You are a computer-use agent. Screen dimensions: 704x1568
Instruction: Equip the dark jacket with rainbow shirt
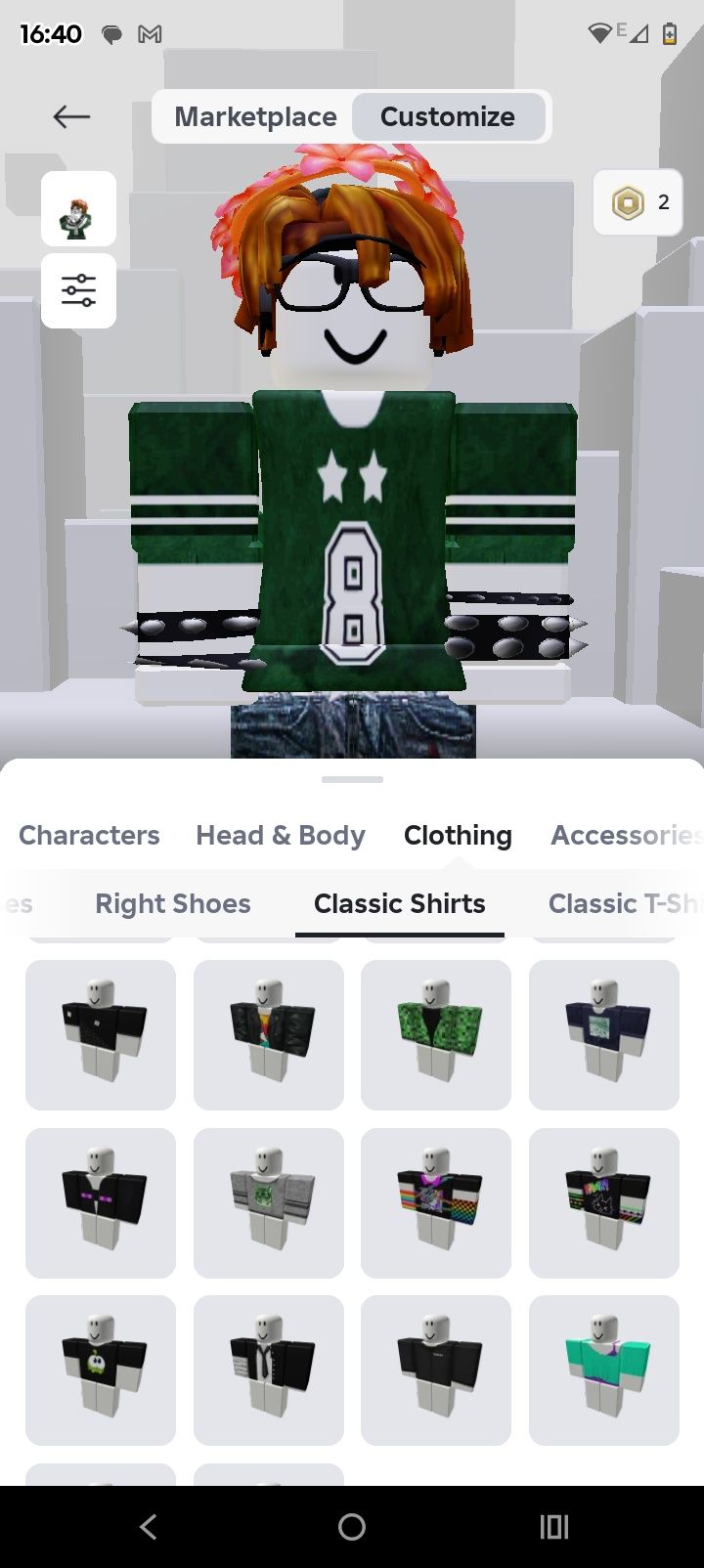pyautogui.click(x=268, y=1034)
